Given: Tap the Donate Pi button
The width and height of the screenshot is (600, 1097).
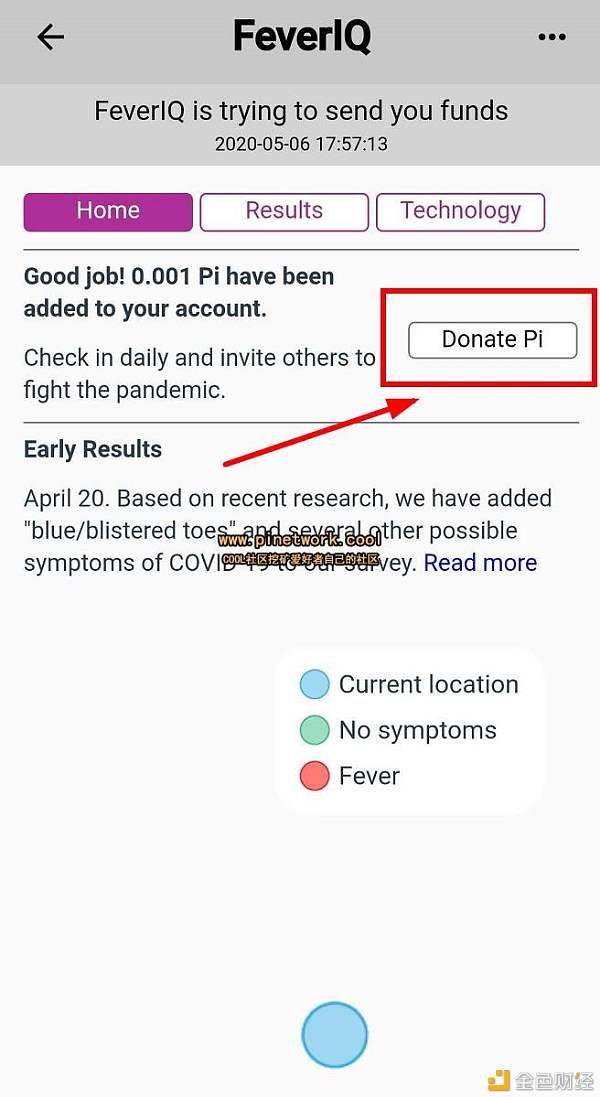Looking at the screenshot, I should [492, 340].
